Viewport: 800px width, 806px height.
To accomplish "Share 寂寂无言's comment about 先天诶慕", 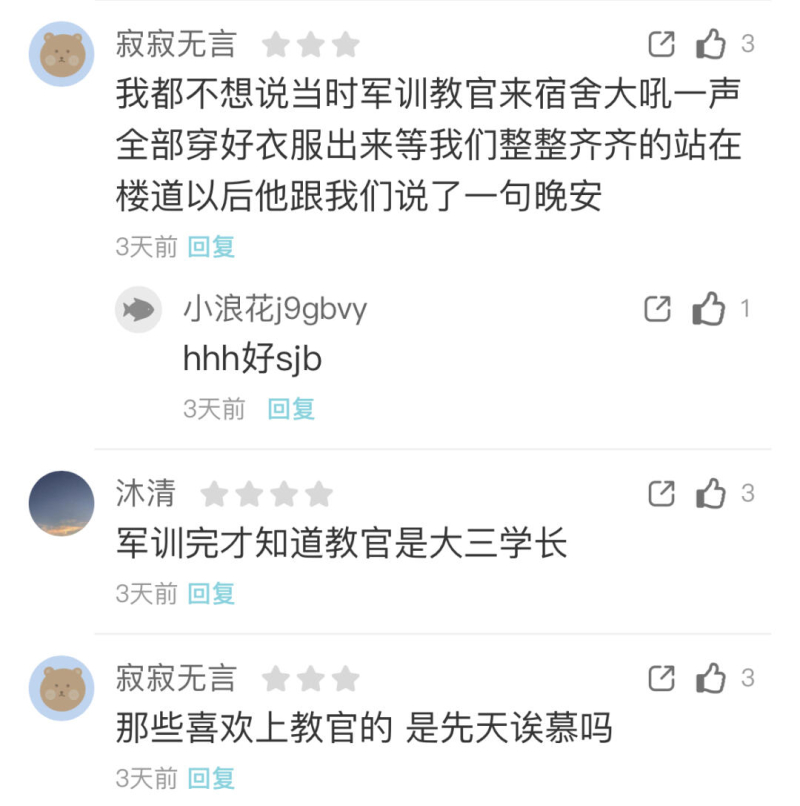I will pos(661,679).
